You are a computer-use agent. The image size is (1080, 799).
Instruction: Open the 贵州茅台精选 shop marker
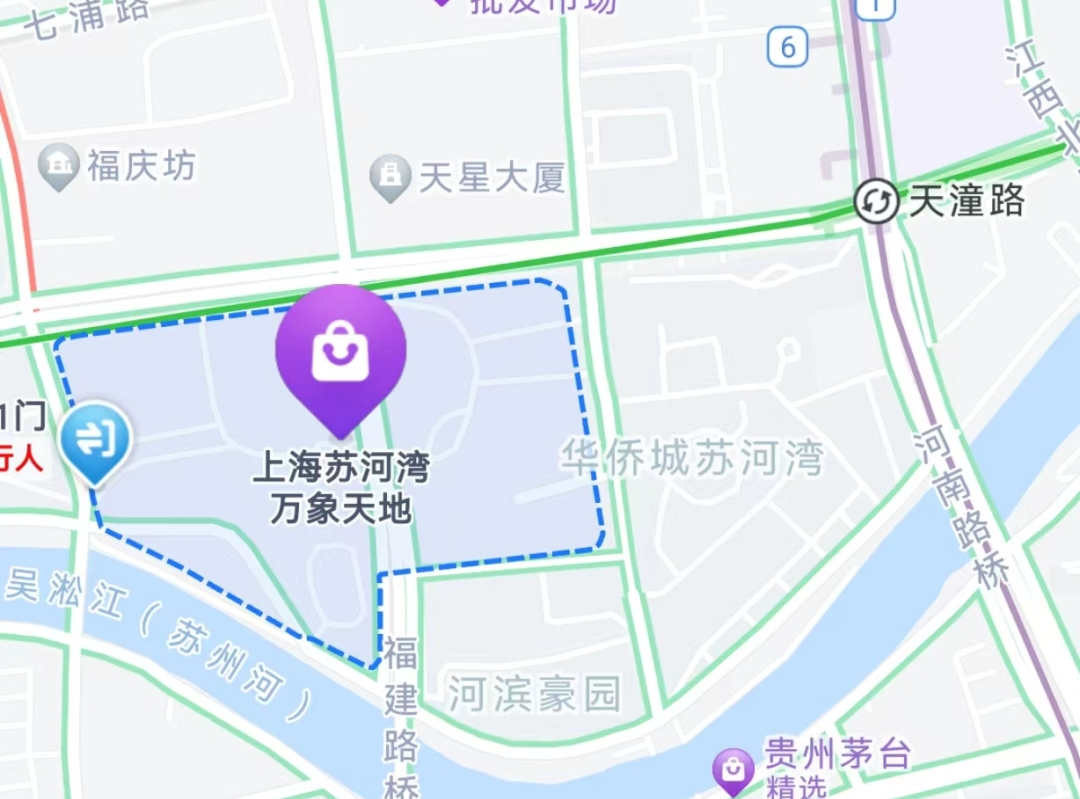[733, 769]
